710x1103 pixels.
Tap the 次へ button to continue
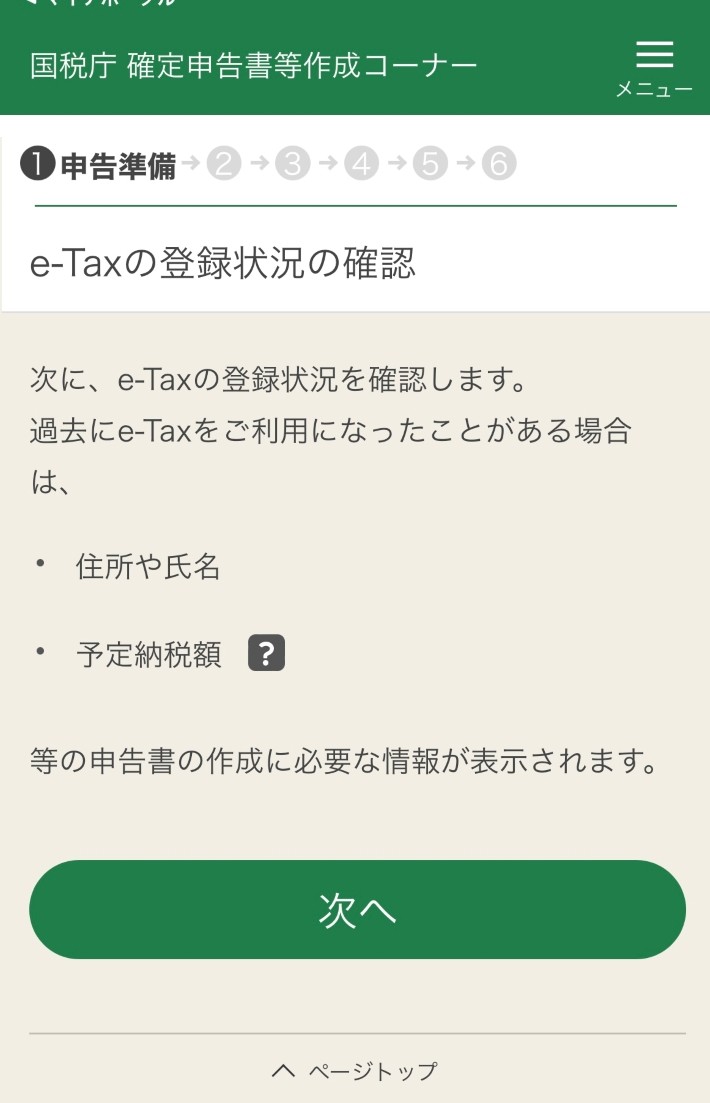pos(357,909)
